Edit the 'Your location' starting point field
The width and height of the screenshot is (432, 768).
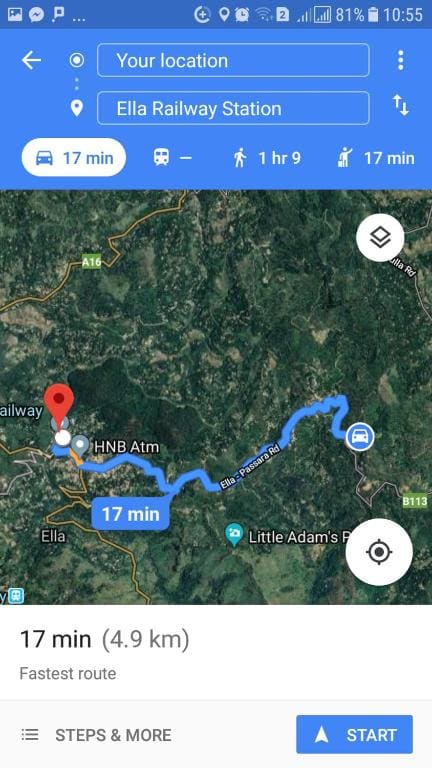point(233,60)
